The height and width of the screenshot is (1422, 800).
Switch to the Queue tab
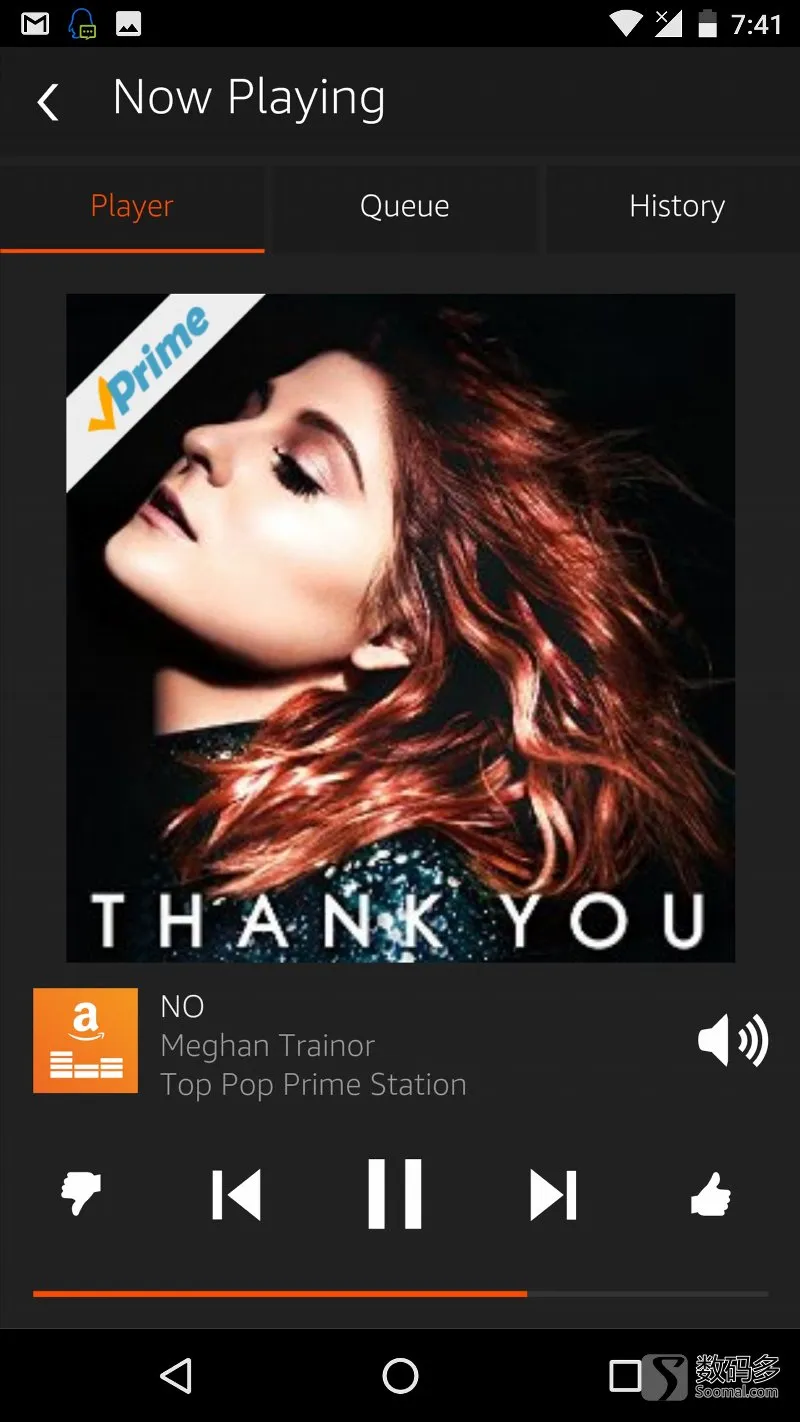(x=404, y=207)
